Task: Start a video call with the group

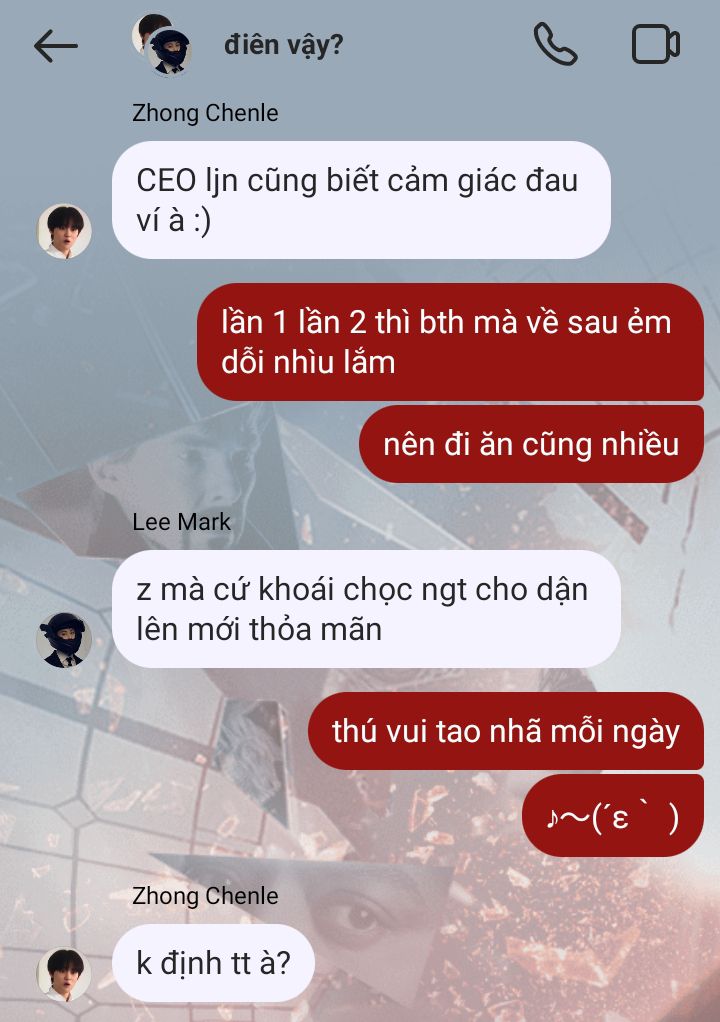Action: click(x=655, y=45)
